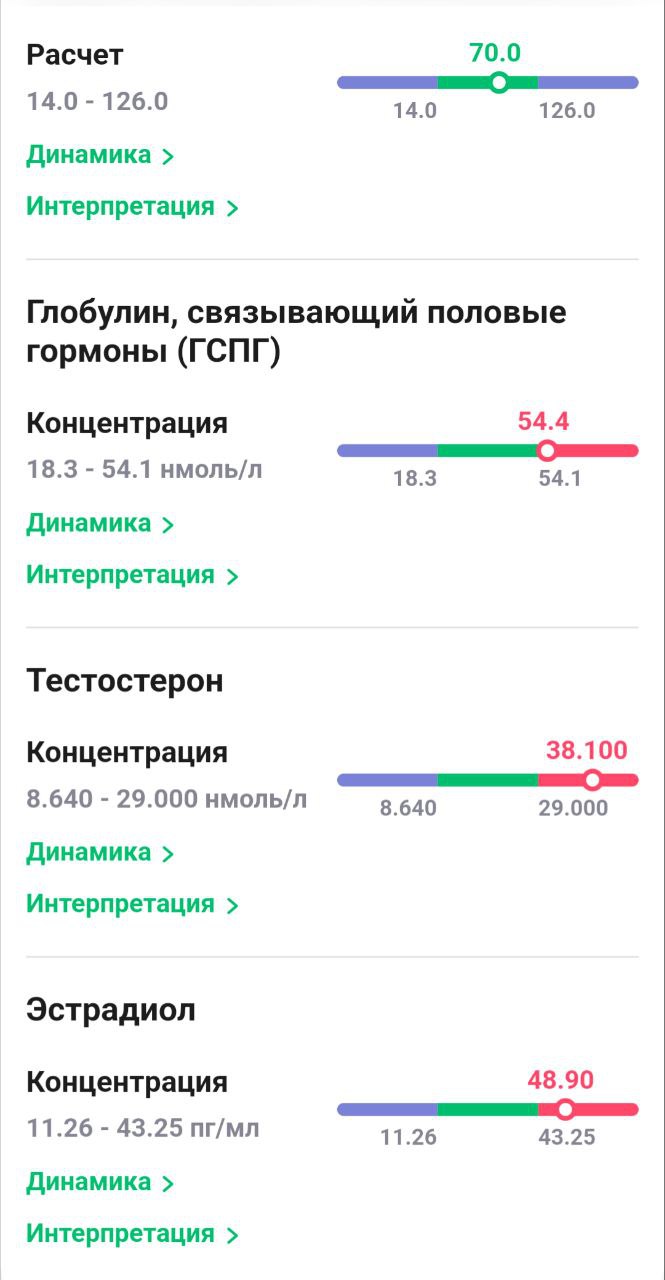The image size is (665, 1280).
Task: Open Интерпретация for Эстрадиол
Action: click(x=131, y=1234)
